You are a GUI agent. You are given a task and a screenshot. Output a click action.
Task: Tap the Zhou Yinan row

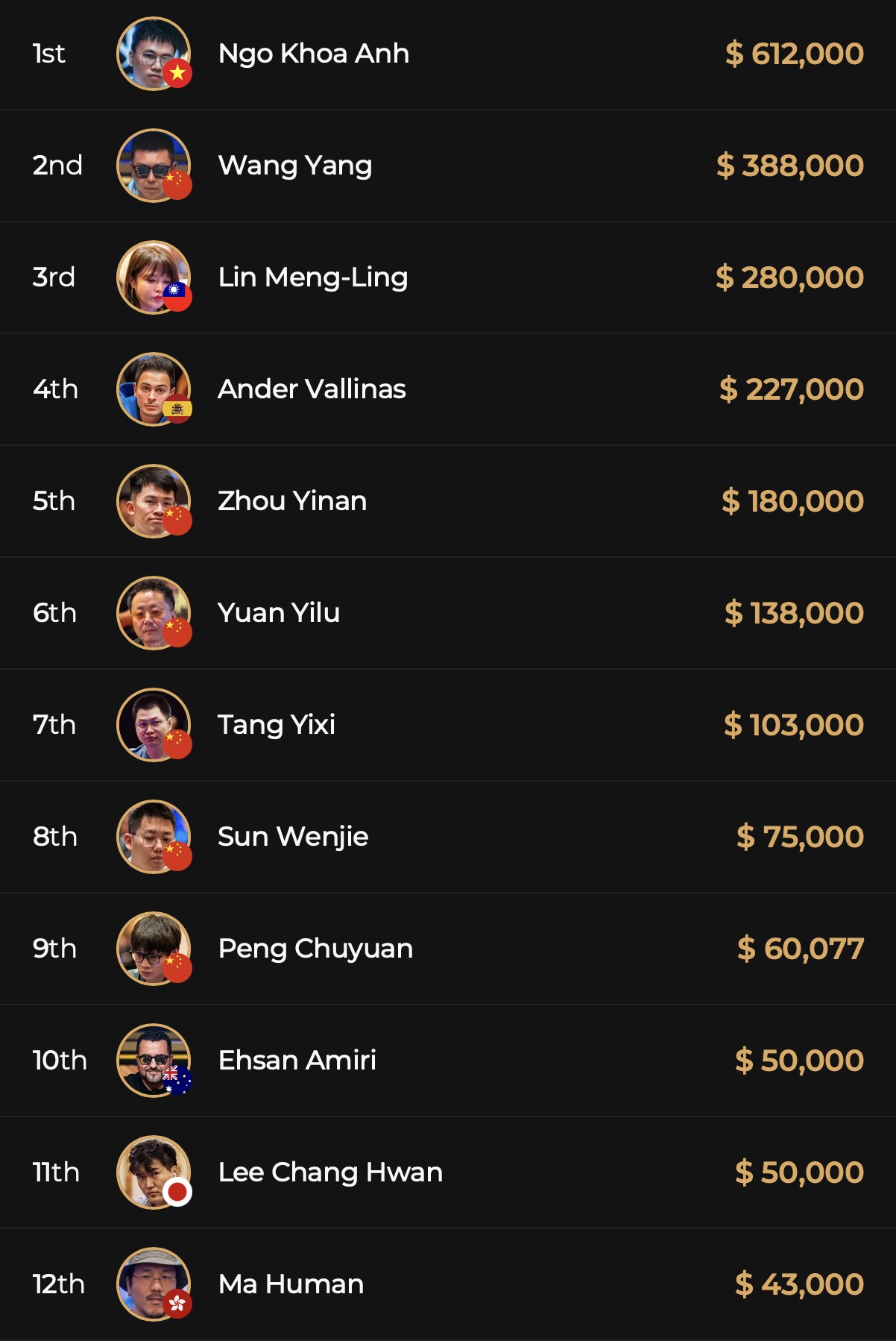[292, 501]
